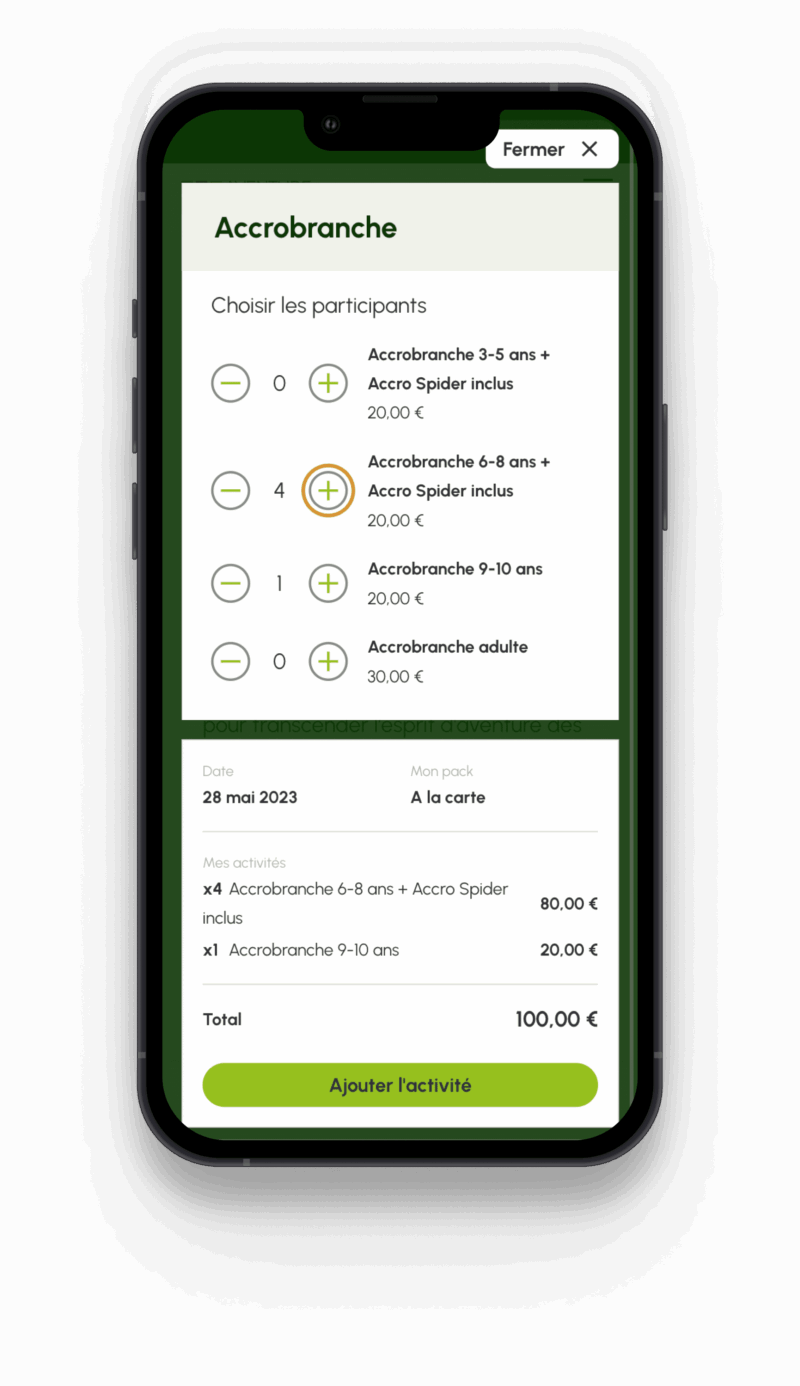Increase Accrobranche 6-8 ans participants
The width and height of the screenshot is (800, 1386).
(328, 490)
